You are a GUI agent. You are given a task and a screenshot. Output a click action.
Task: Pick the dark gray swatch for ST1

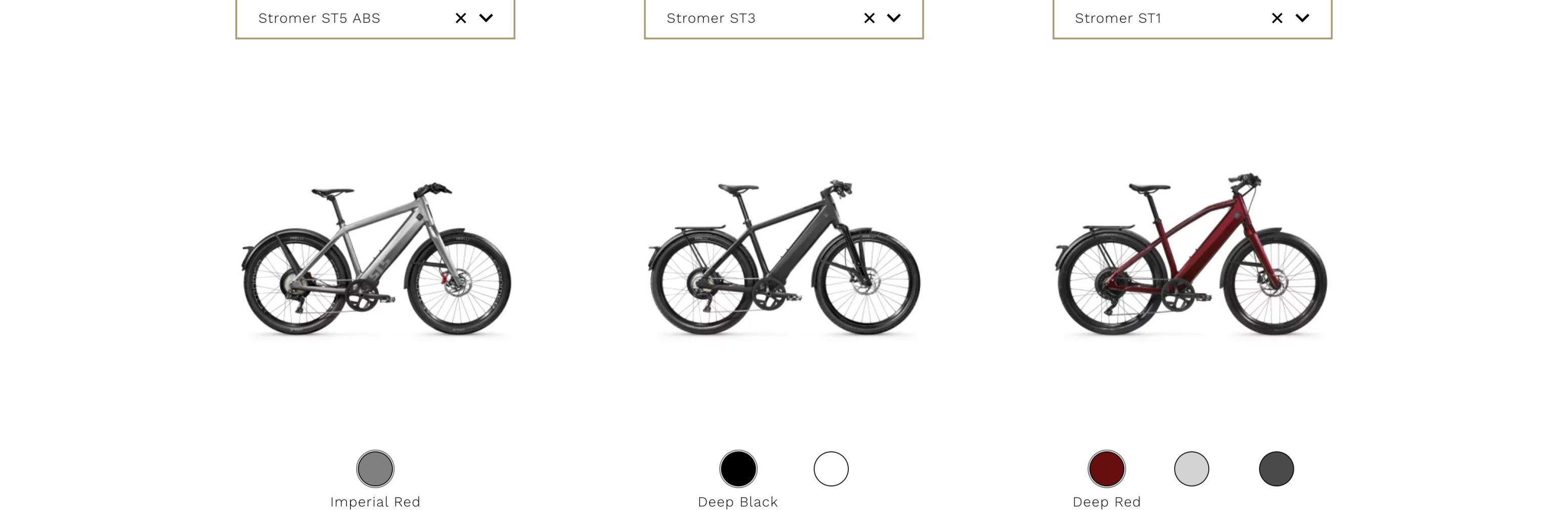pyautogui.click(x=1276, y=469)
